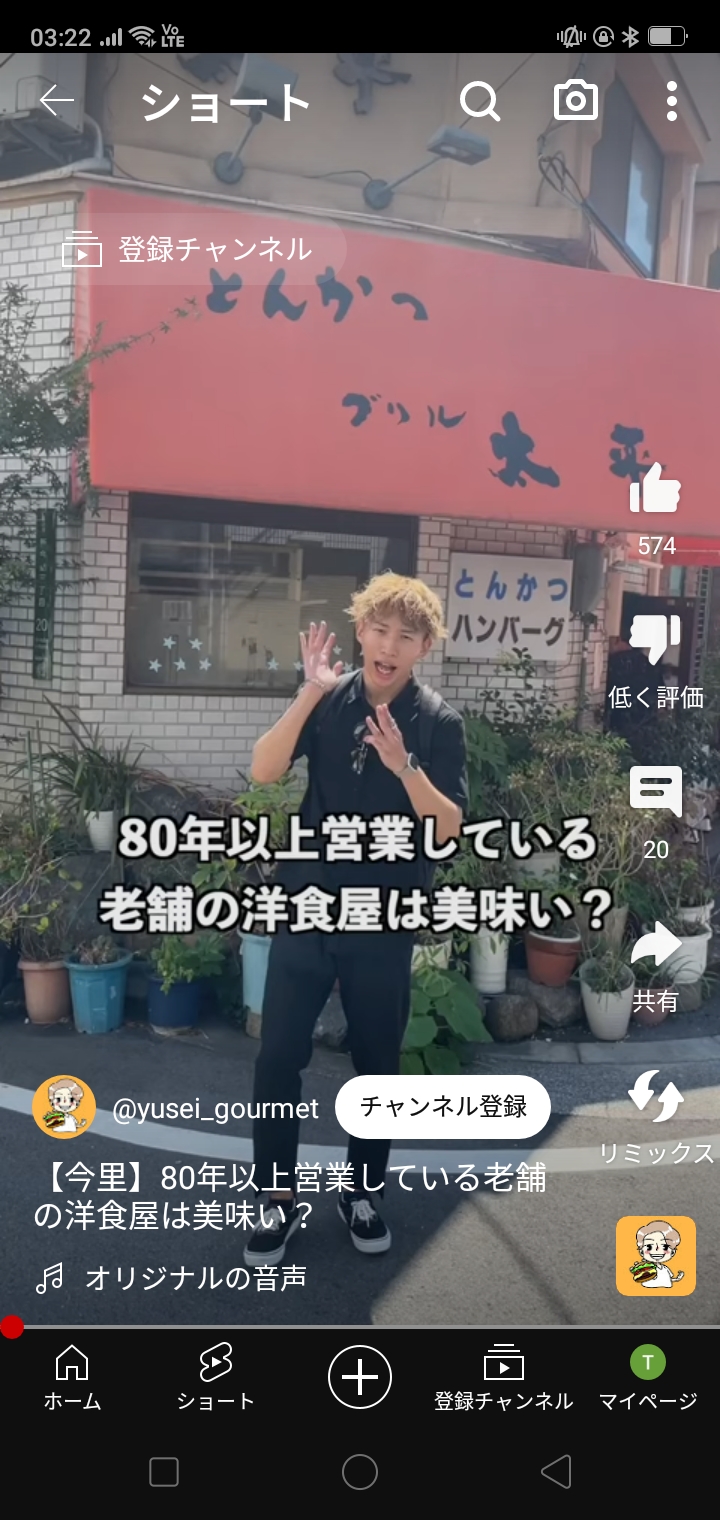This screenshot has height=1520, width=720.
Task: Share this Short via 共有
Action: (655, 947)
